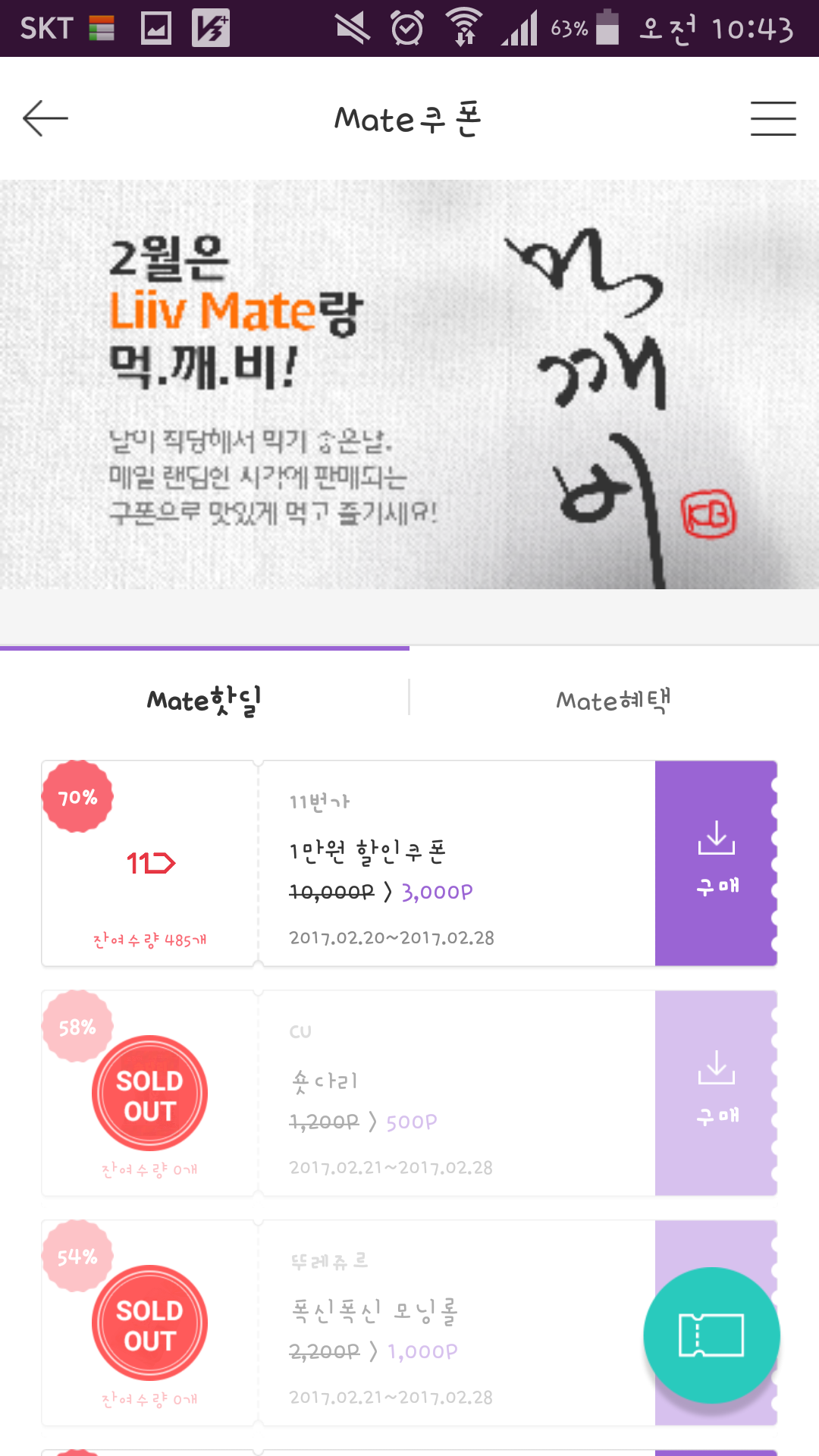The height and width of the screenshot is (1456, 819).
Task: Open the 뚜레쥬르 폭신폭신 모닝롤 coupon
Action: [455, 1323]
